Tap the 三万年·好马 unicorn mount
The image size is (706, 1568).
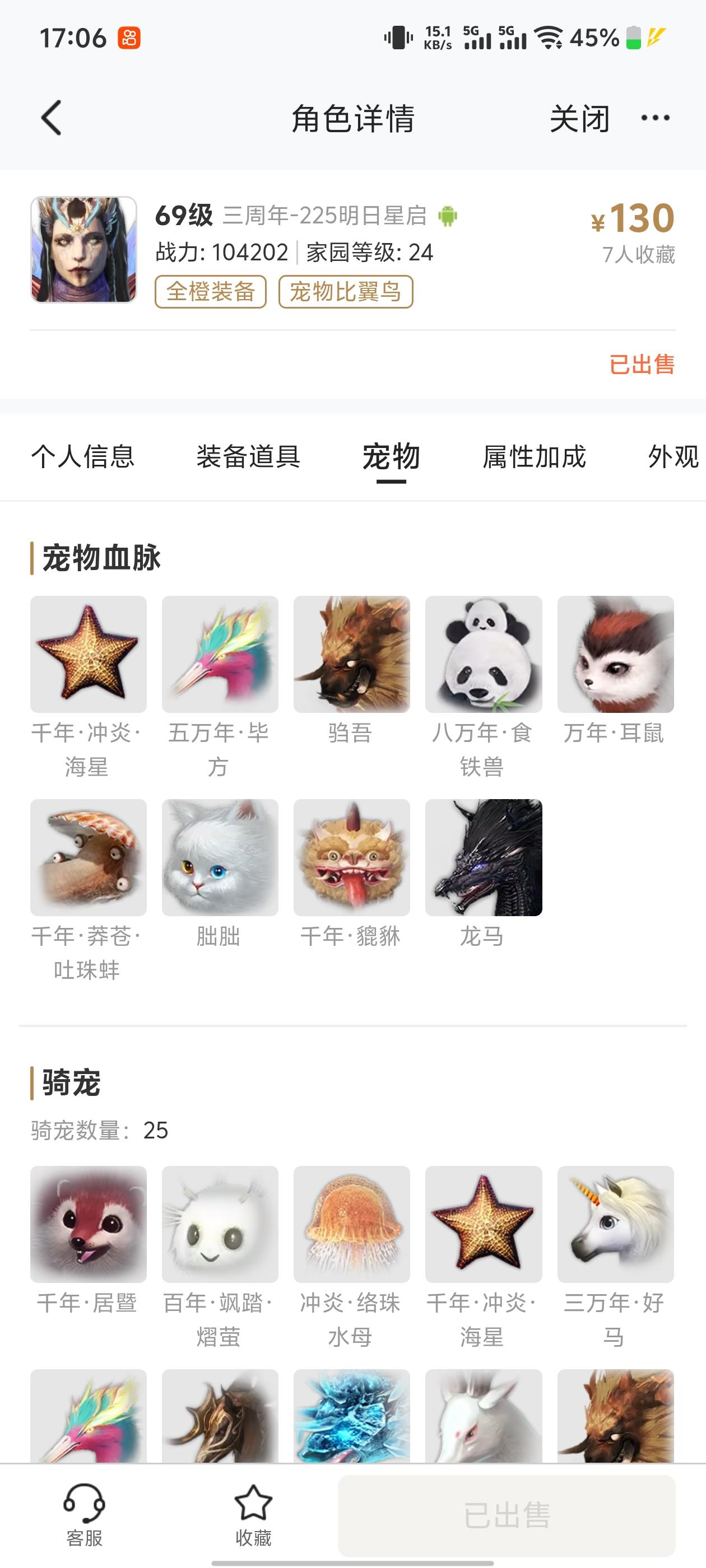(x=615, y=1224)
